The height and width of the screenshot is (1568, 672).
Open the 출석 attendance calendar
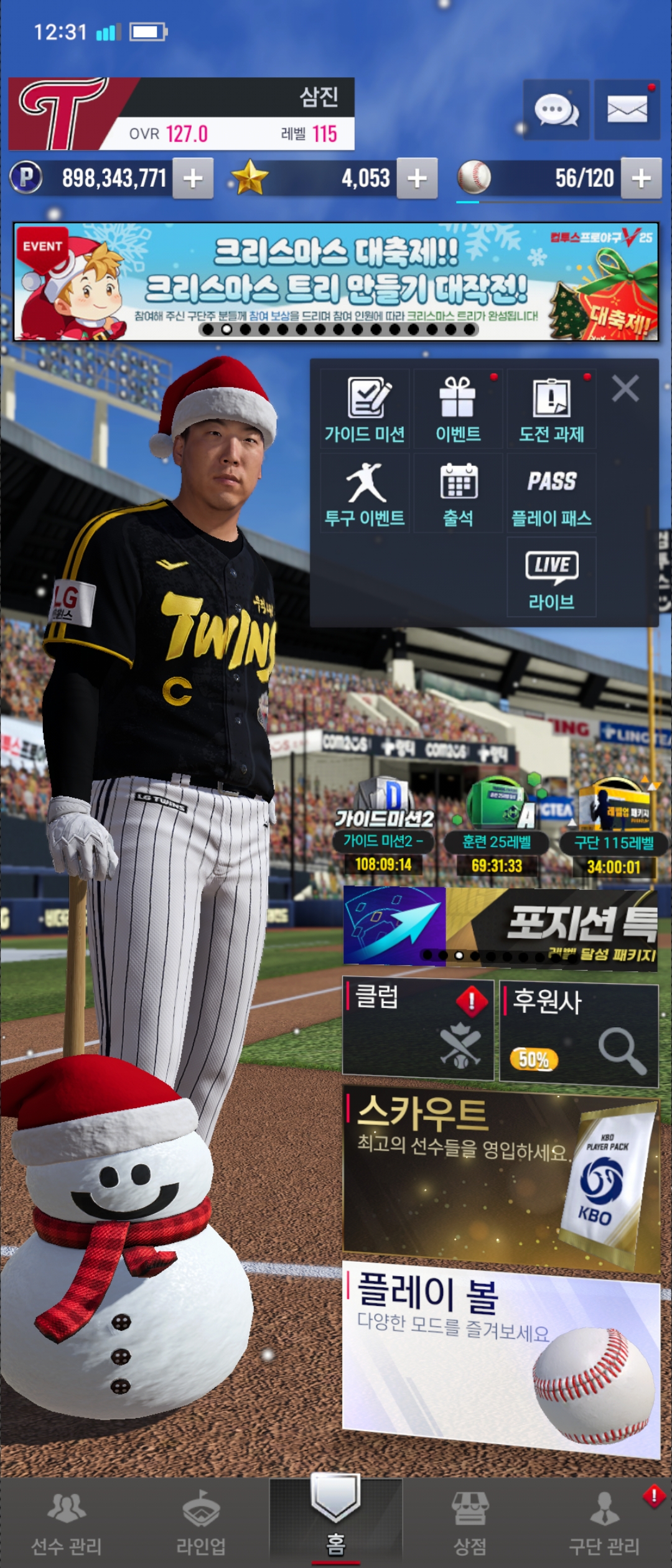458,493
